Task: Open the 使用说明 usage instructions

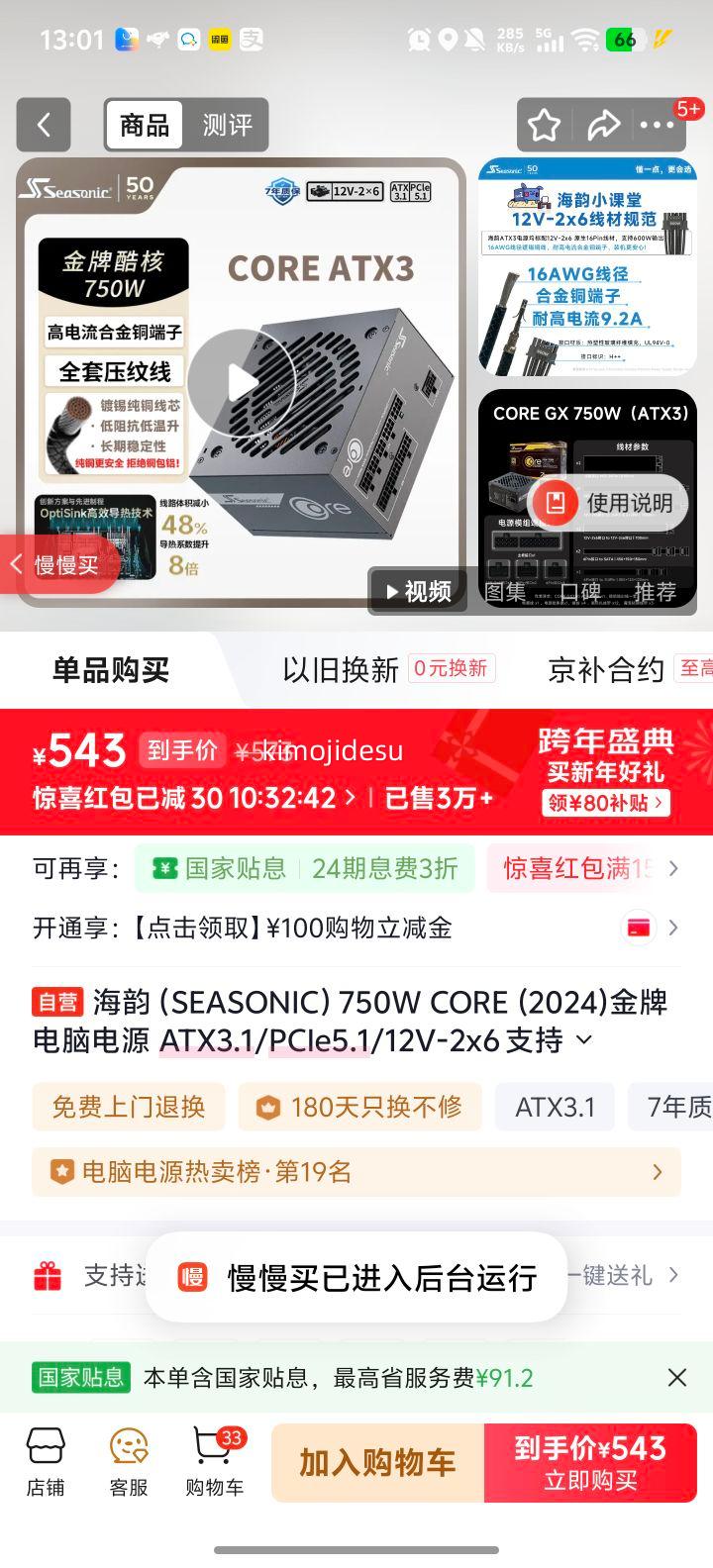Action: [608, 502]
